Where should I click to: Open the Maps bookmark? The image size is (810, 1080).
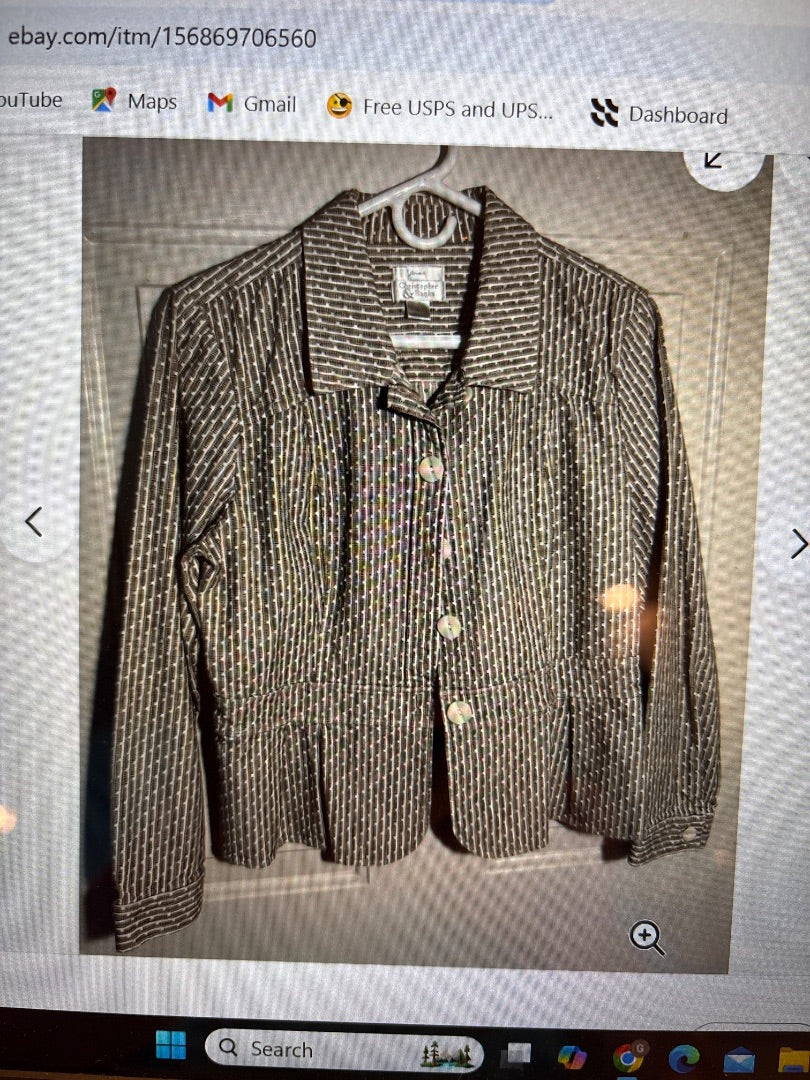point(135,101)
